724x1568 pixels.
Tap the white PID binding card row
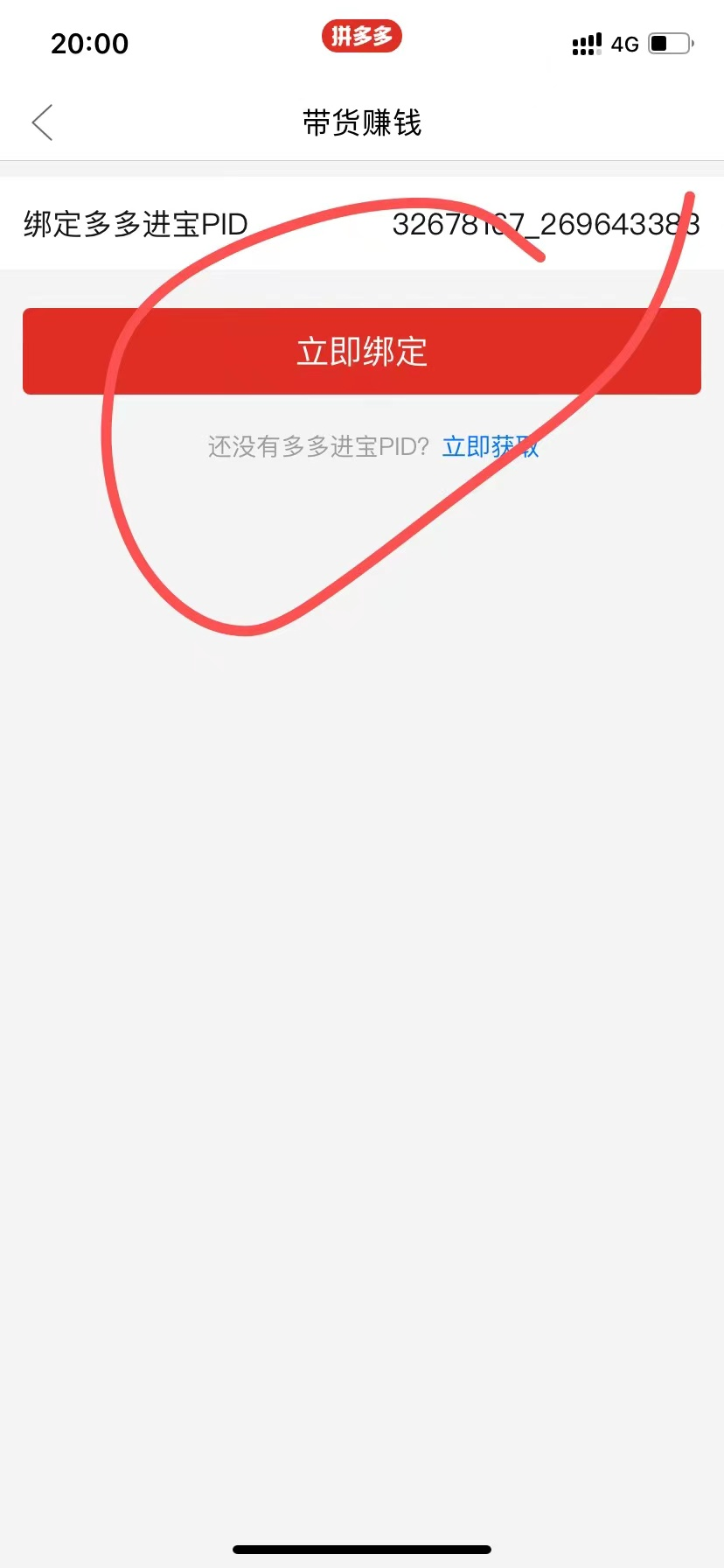click(361, 225)
